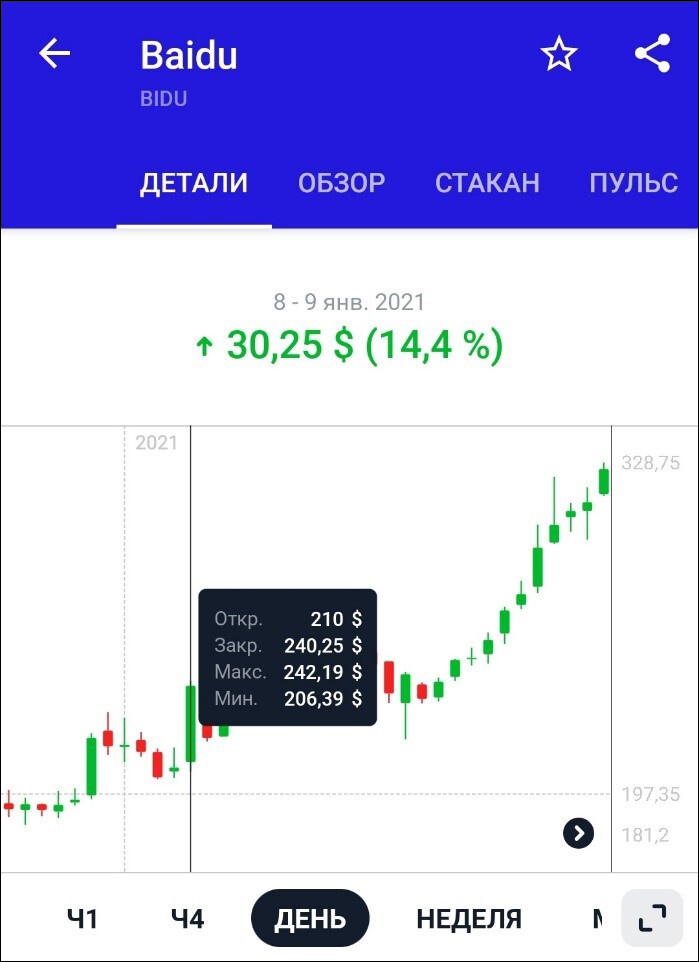The image size is (699, 962).
Task: Add Baidu to favorites with star
Action: [x=559, y=54]
